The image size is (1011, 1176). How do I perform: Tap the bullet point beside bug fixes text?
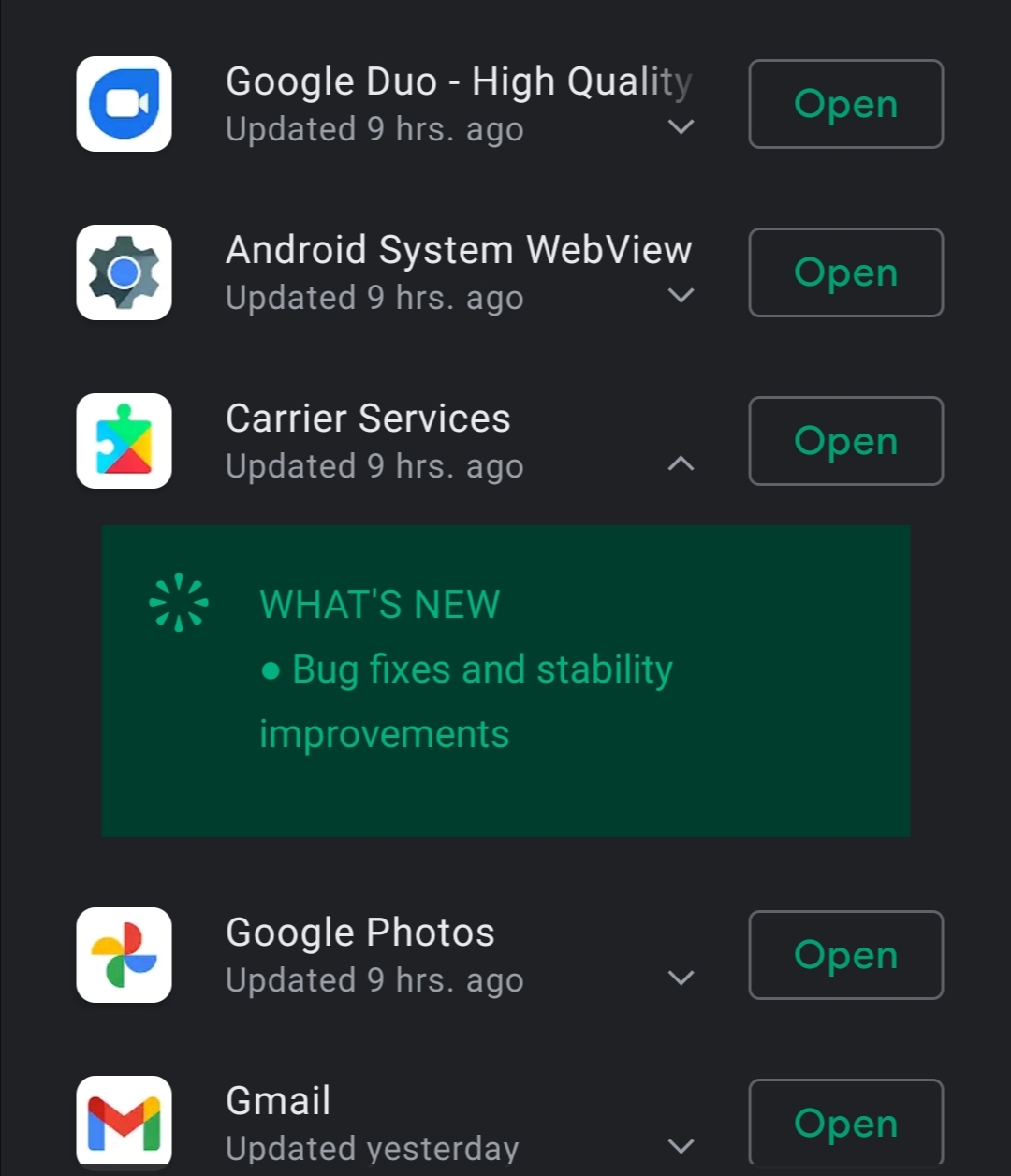point(271,670)
